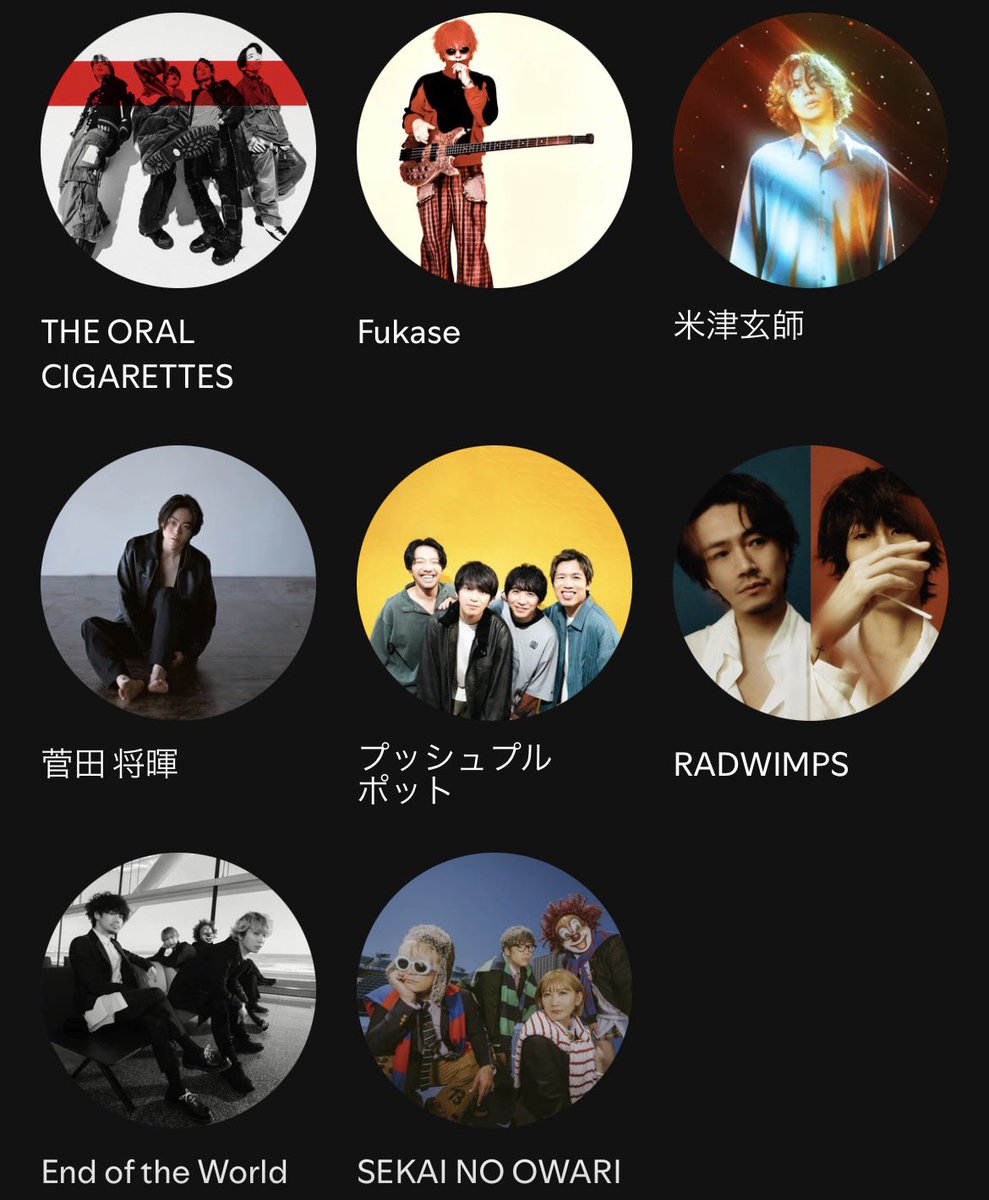Image resolution: width=989 pixels, height=1200 pixels.
Task: Open THE ORAL CIGARETTES artist page
Action: [178, 150]
